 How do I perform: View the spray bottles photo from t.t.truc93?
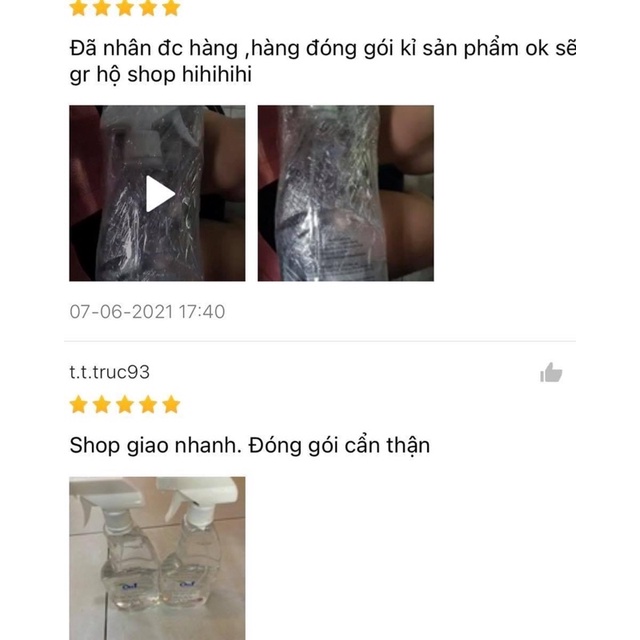[157, 557]
